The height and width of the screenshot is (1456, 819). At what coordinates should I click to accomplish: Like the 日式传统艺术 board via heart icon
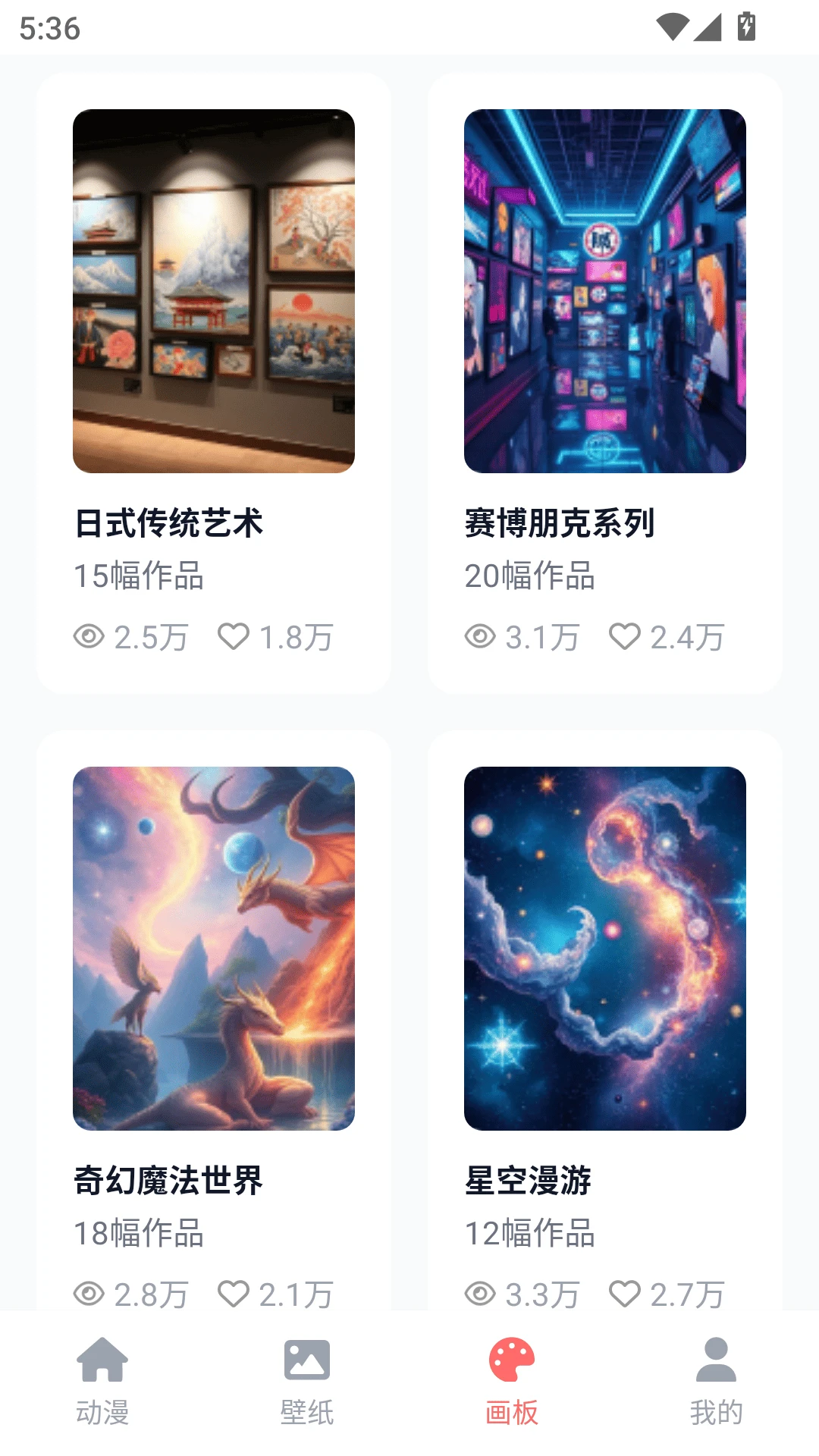[x=235, y=638]
